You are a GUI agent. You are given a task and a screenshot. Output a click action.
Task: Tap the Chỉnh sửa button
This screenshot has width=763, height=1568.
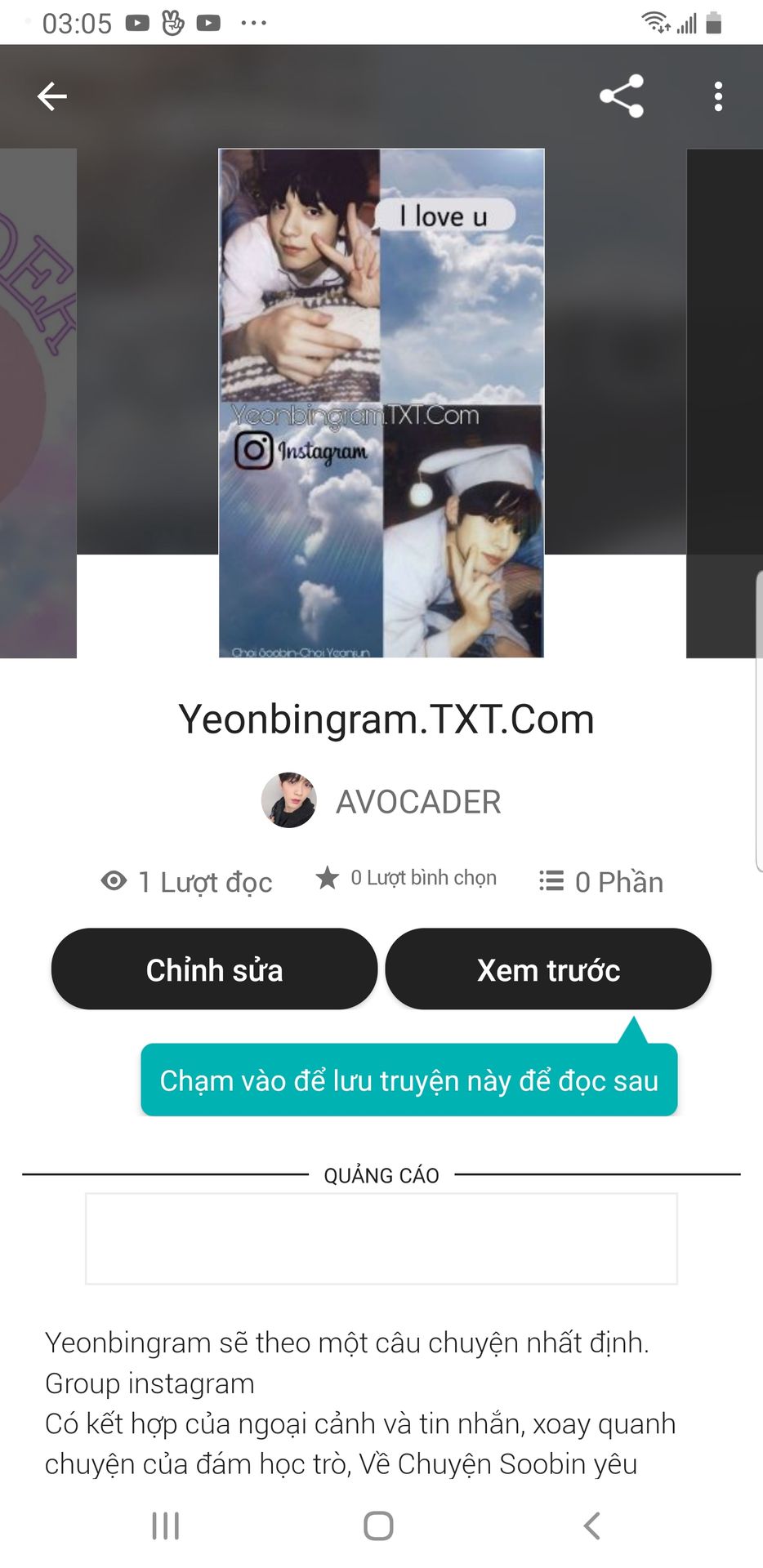point(214,969)
